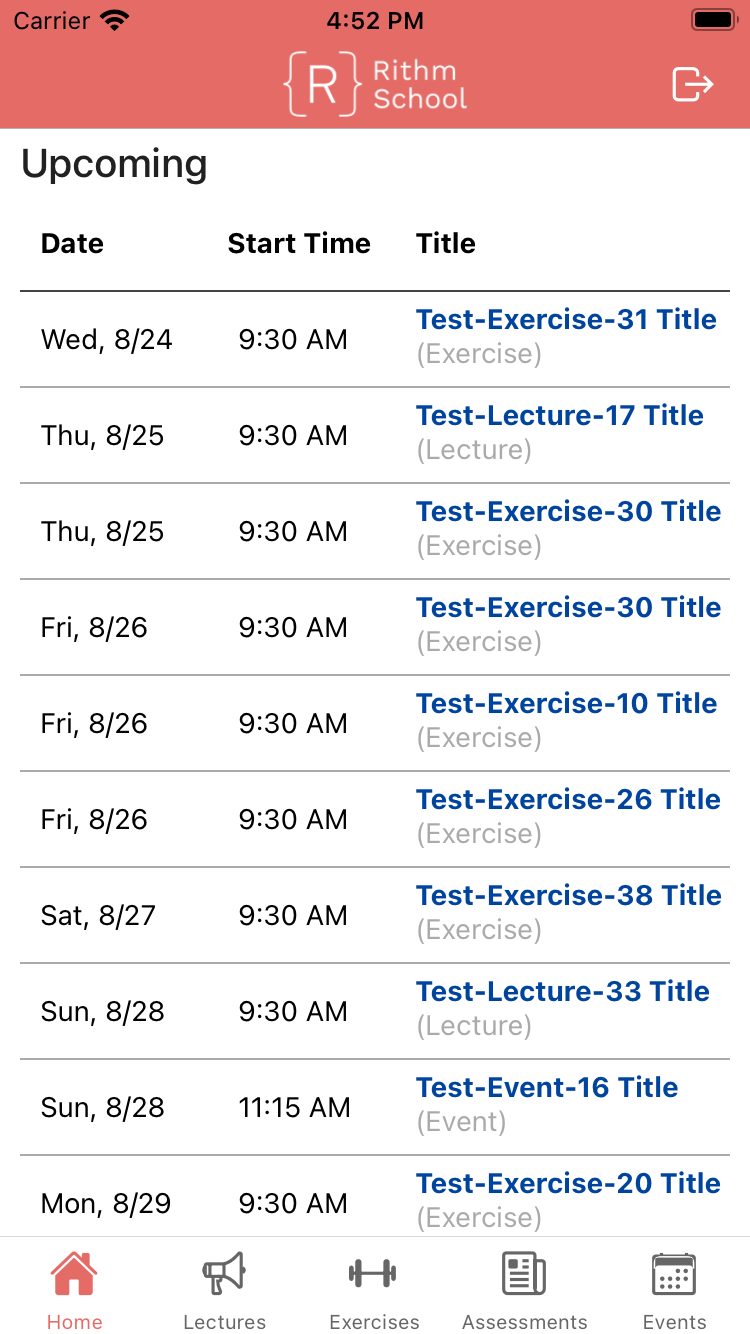Open Test-Exercise-26 Title link
This screenshot has width=750, height=1334.
(568, 800)
